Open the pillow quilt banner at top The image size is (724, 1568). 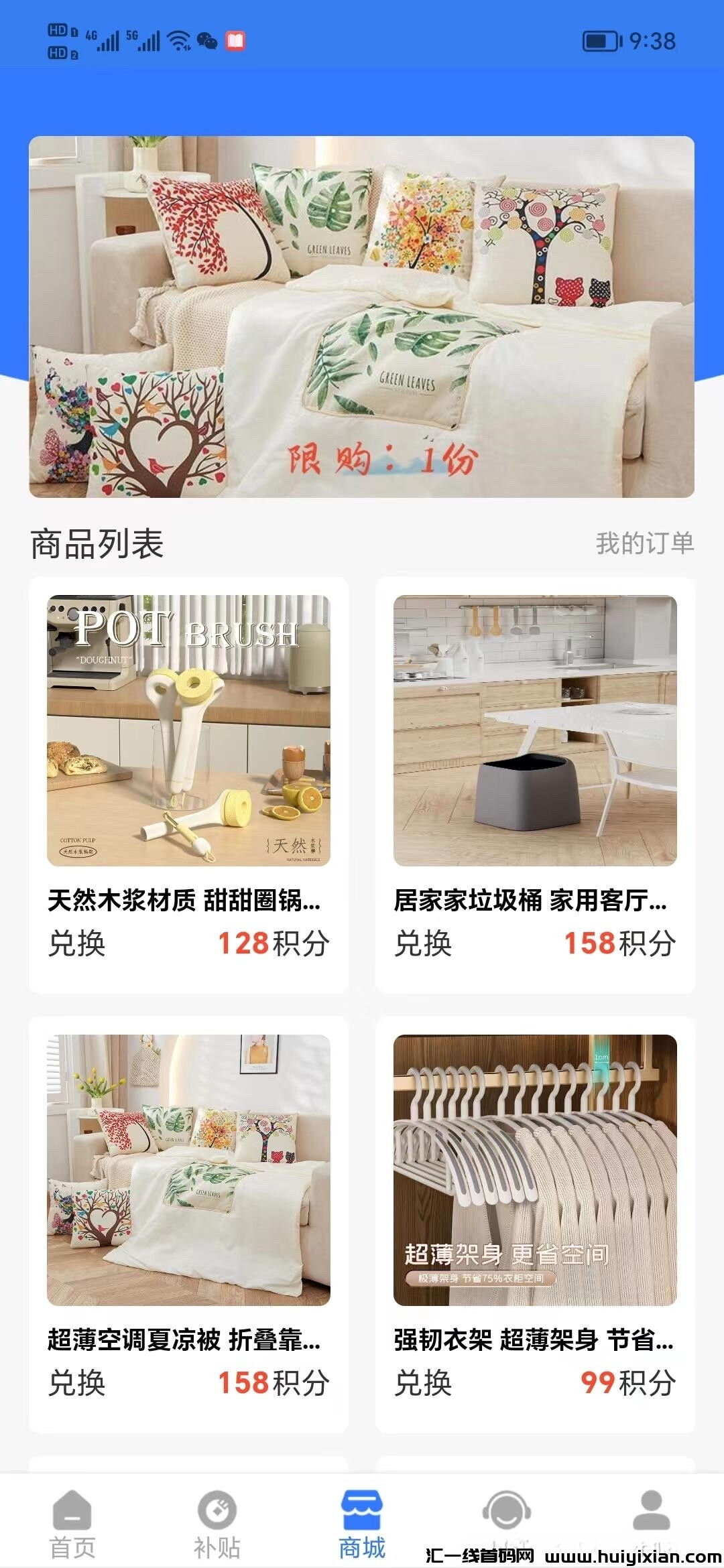[x=361, y=316]
